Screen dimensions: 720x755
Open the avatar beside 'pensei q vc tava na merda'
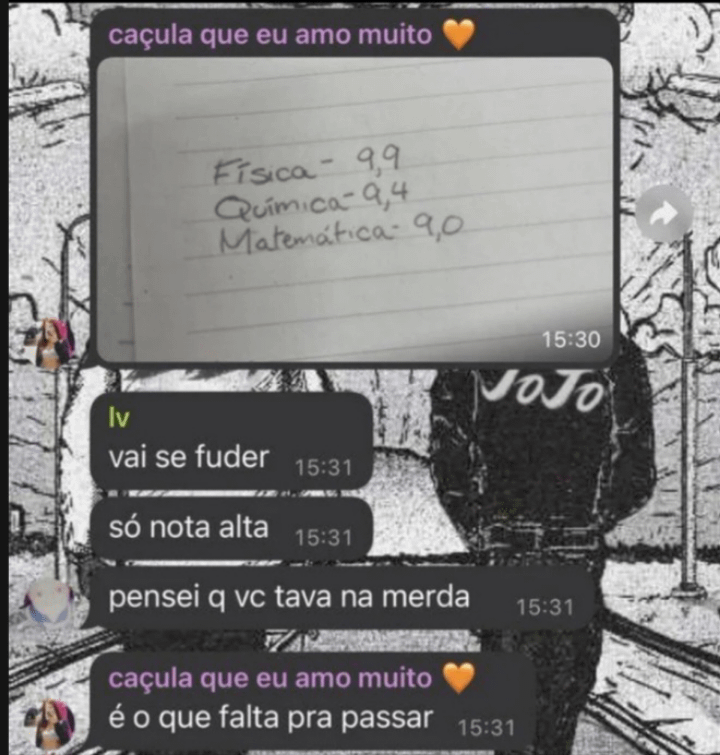[50, 602]
